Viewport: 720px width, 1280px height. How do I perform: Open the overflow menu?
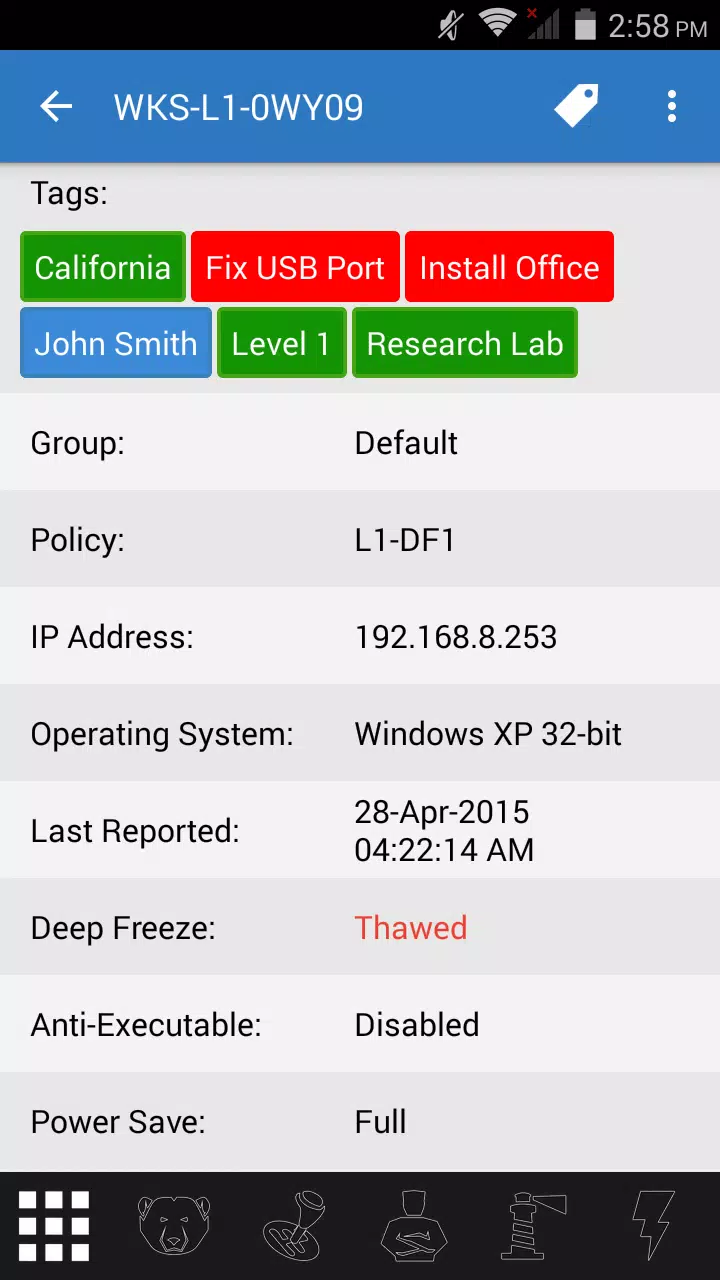coord(672,106)
